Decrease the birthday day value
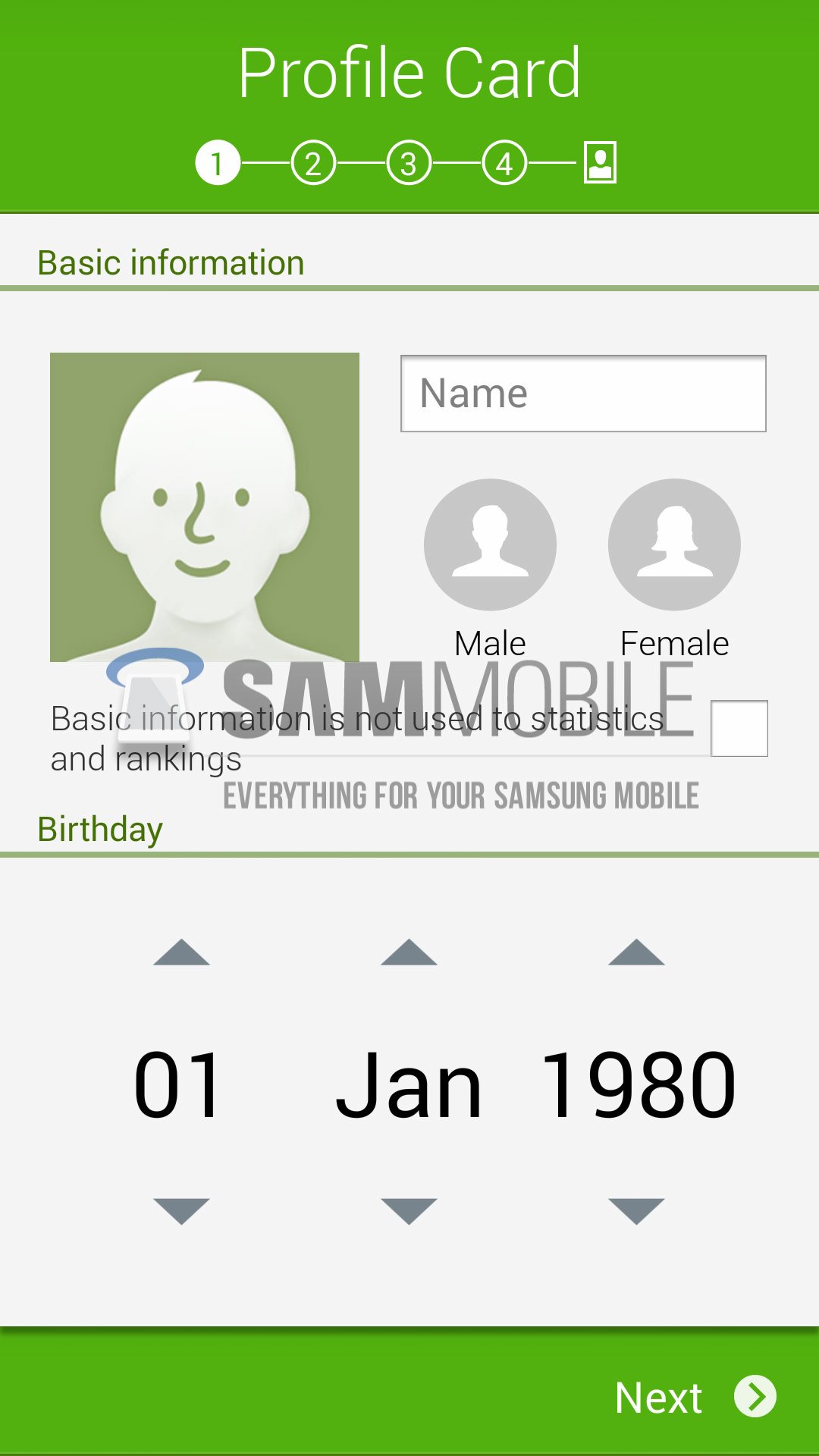The image size is (819, 1456). [181, 1210]
